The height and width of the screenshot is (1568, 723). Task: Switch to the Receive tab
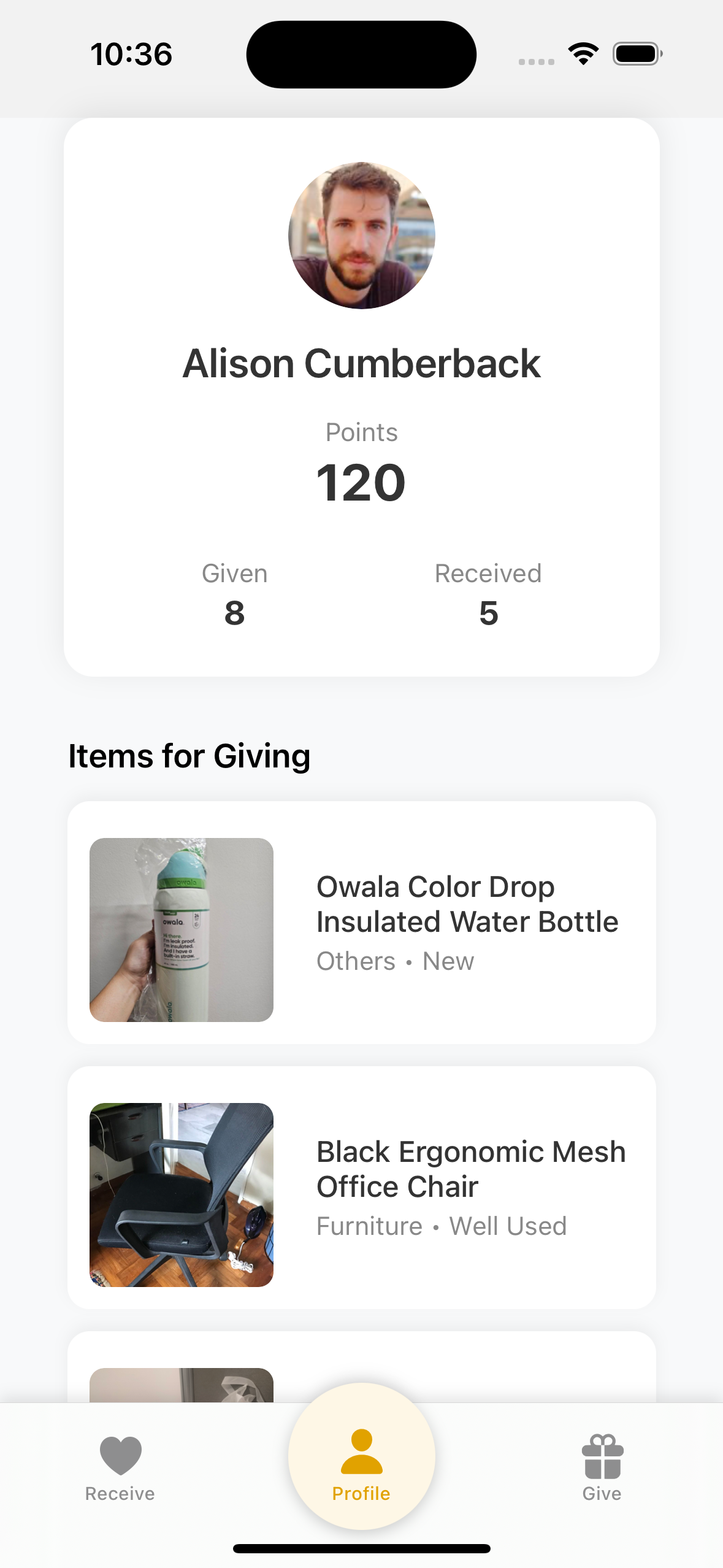tap(120, 1467)
